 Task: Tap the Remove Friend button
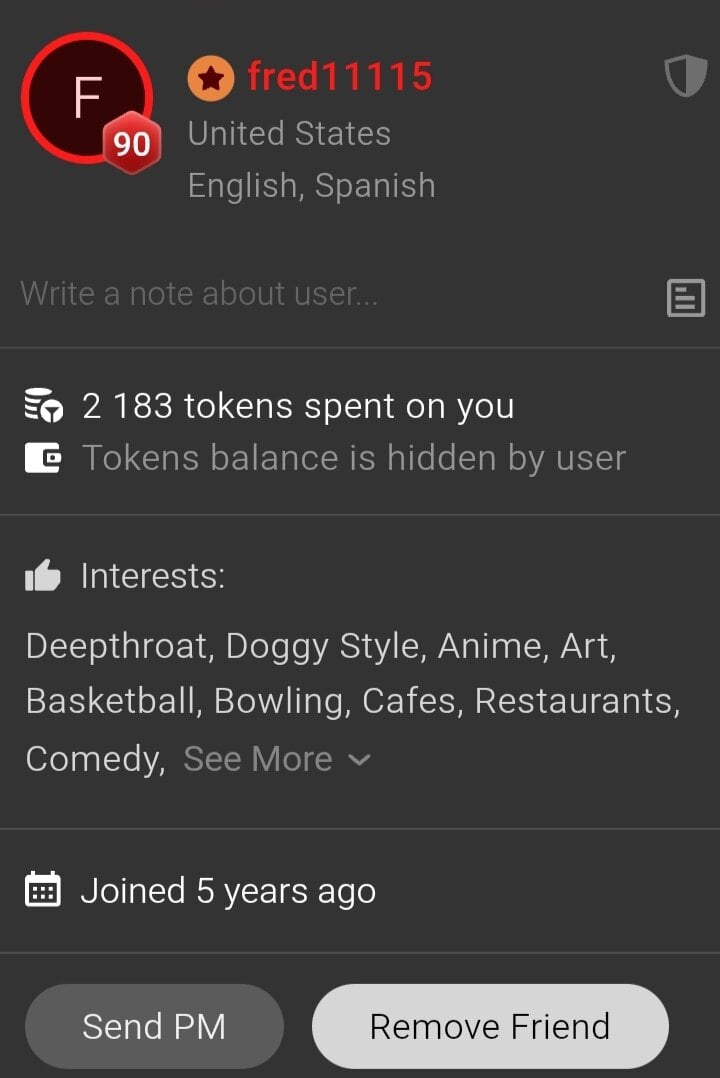point(490,1026)
